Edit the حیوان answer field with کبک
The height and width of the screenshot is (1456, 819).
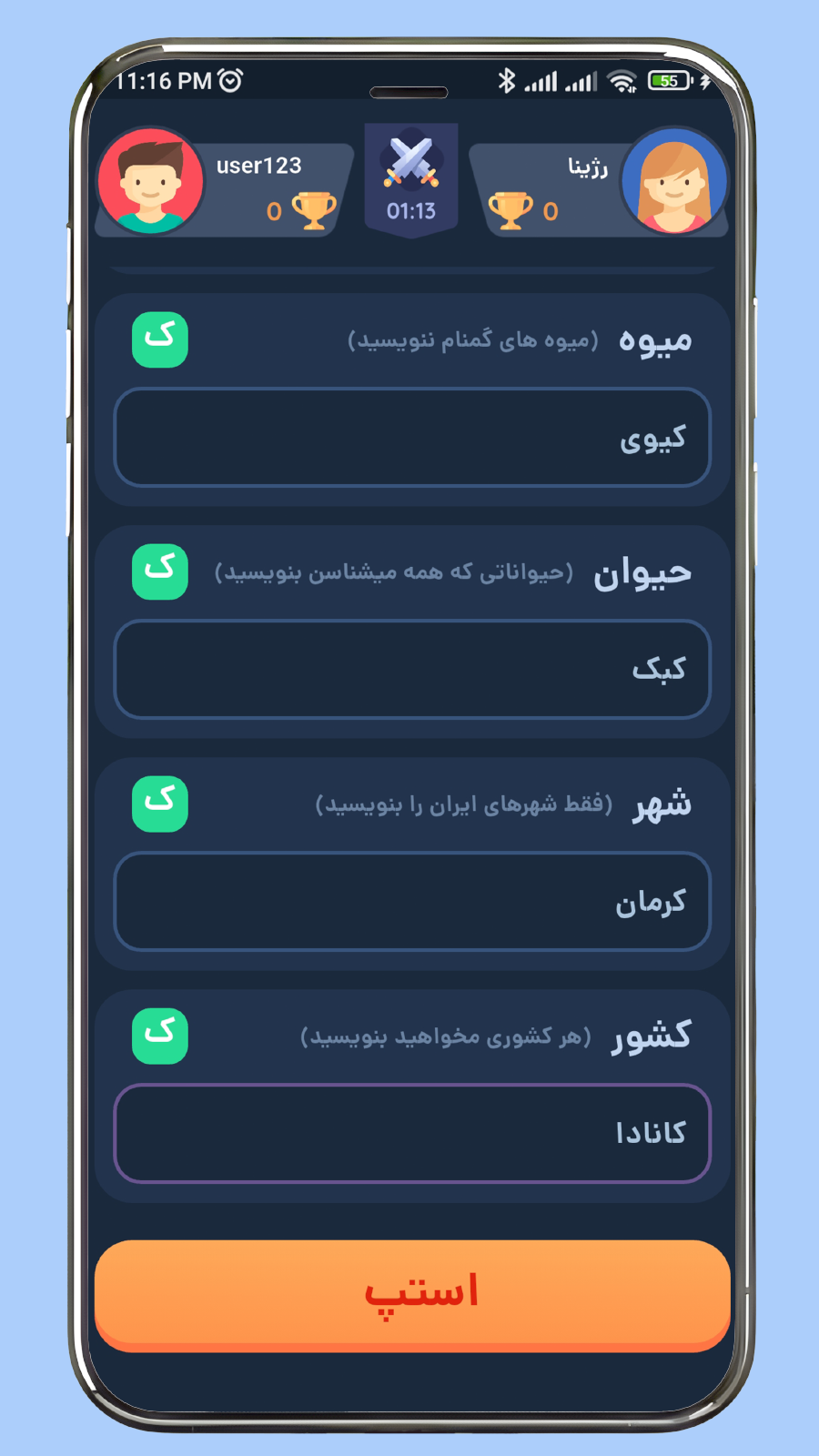pos(411,670)
